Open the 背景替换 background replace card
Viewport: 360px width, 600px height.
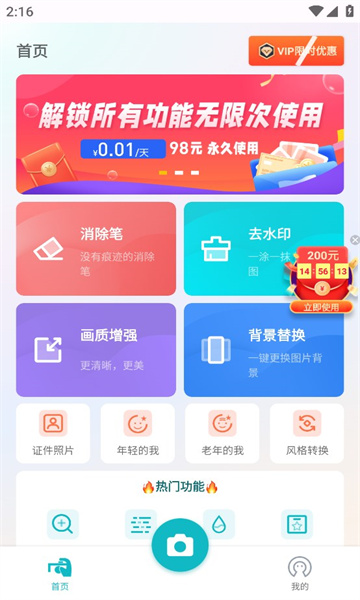point(264,350)
